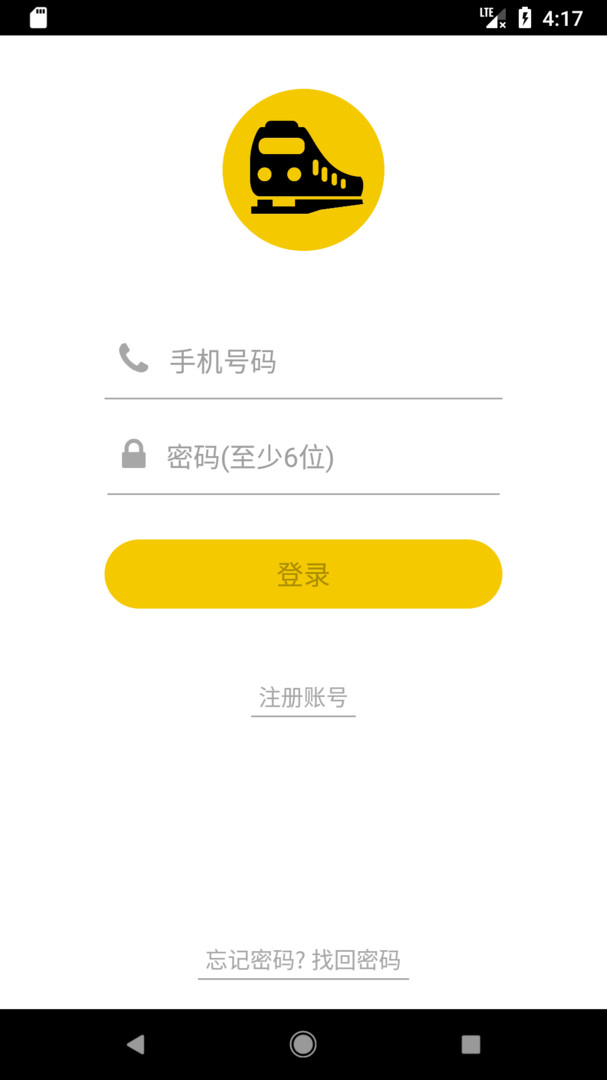This screenshot has width=607, height=1080.
Task: Go back using the system back button
Action: [x=135, y=1044]
